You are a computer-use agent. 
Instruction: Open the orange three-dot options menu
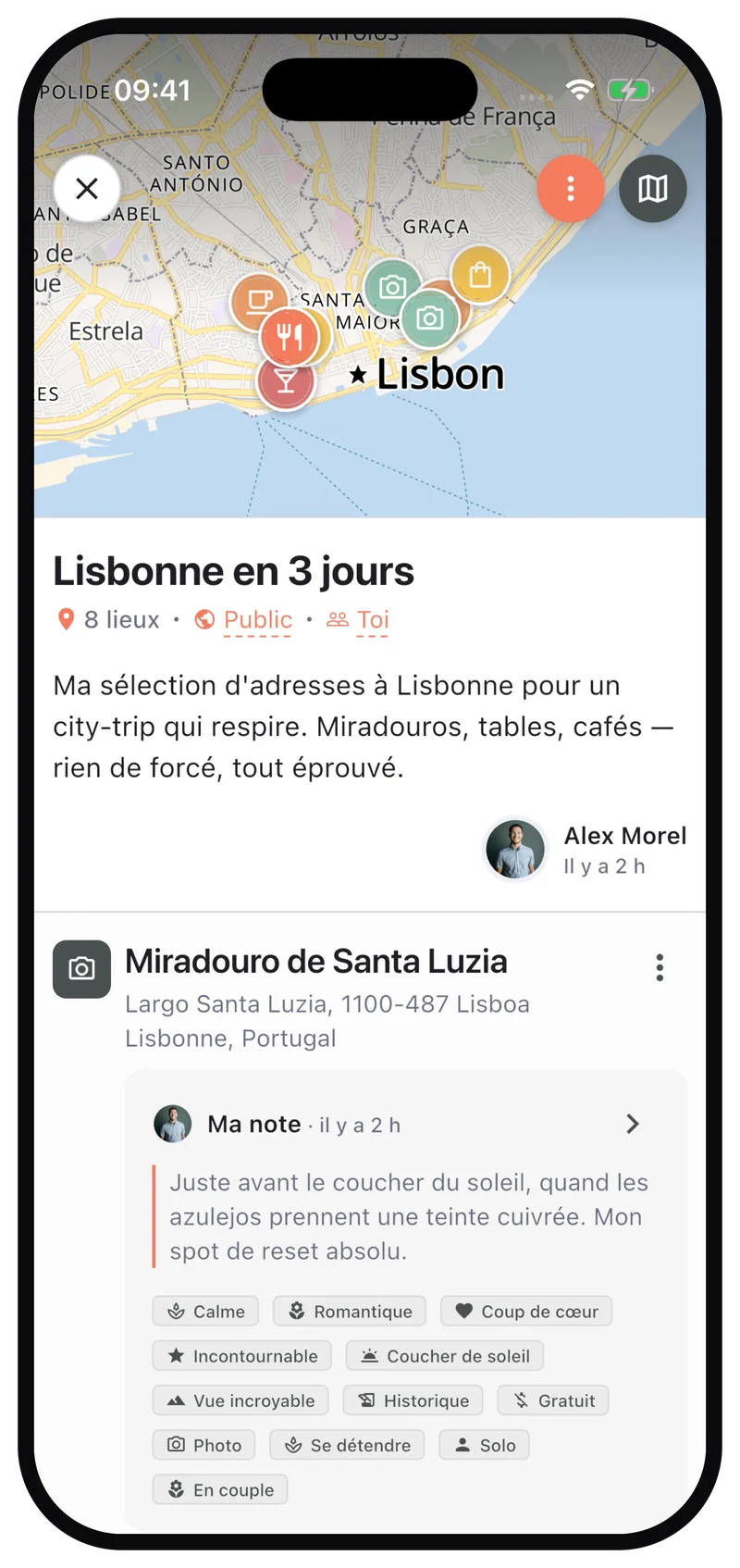pos(571,188)
